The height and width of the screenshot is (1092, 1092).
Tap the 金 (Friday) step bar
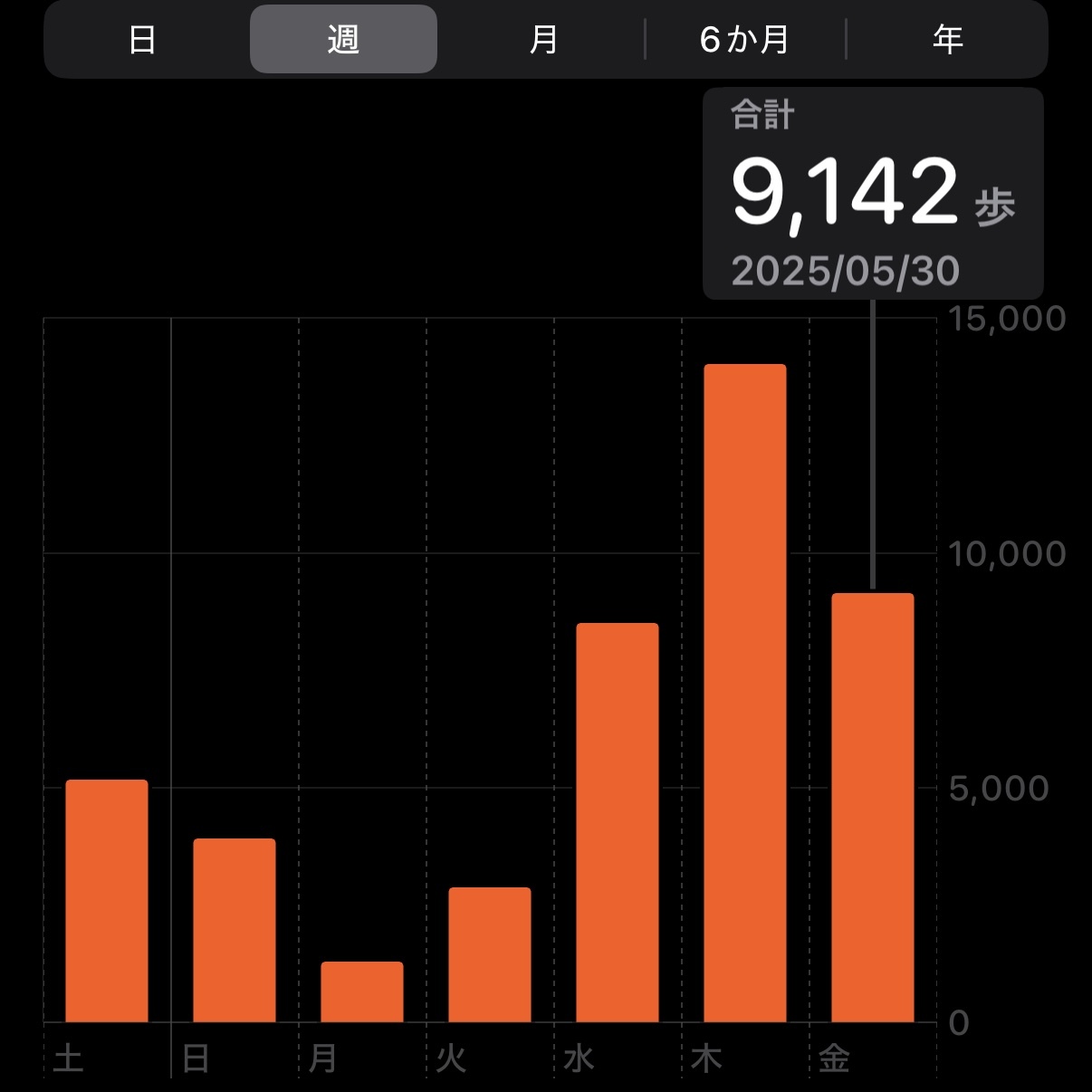pos(873,808)
